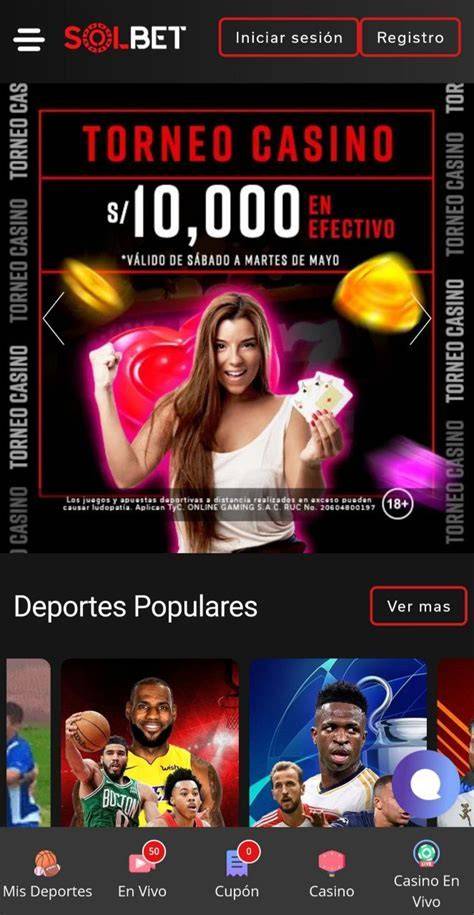
Task: Open the Cupón tab
Action: (236, 874)
